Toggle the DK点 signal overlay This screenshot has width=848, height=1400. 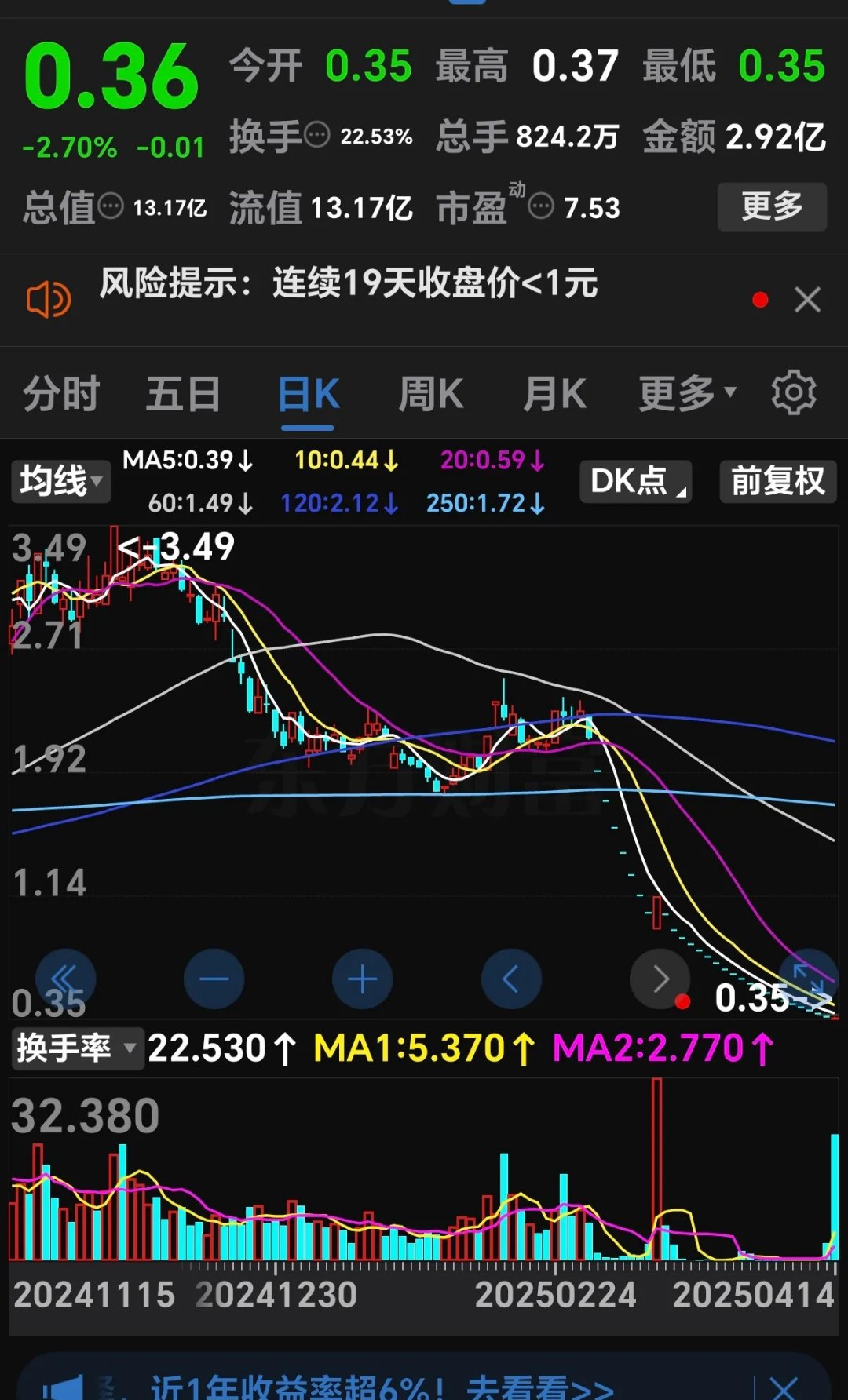(x=634, y=482)
